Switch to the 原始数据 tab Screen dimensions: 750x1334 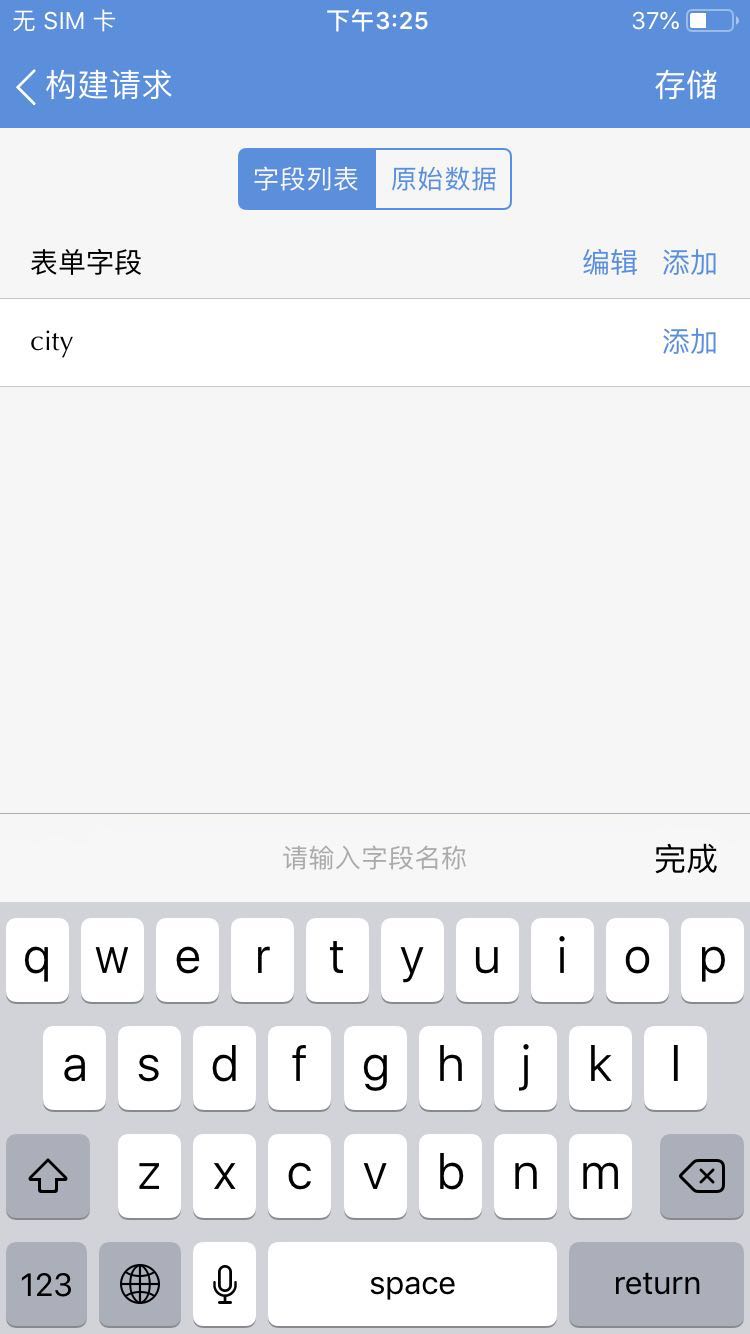pos(443,178)
